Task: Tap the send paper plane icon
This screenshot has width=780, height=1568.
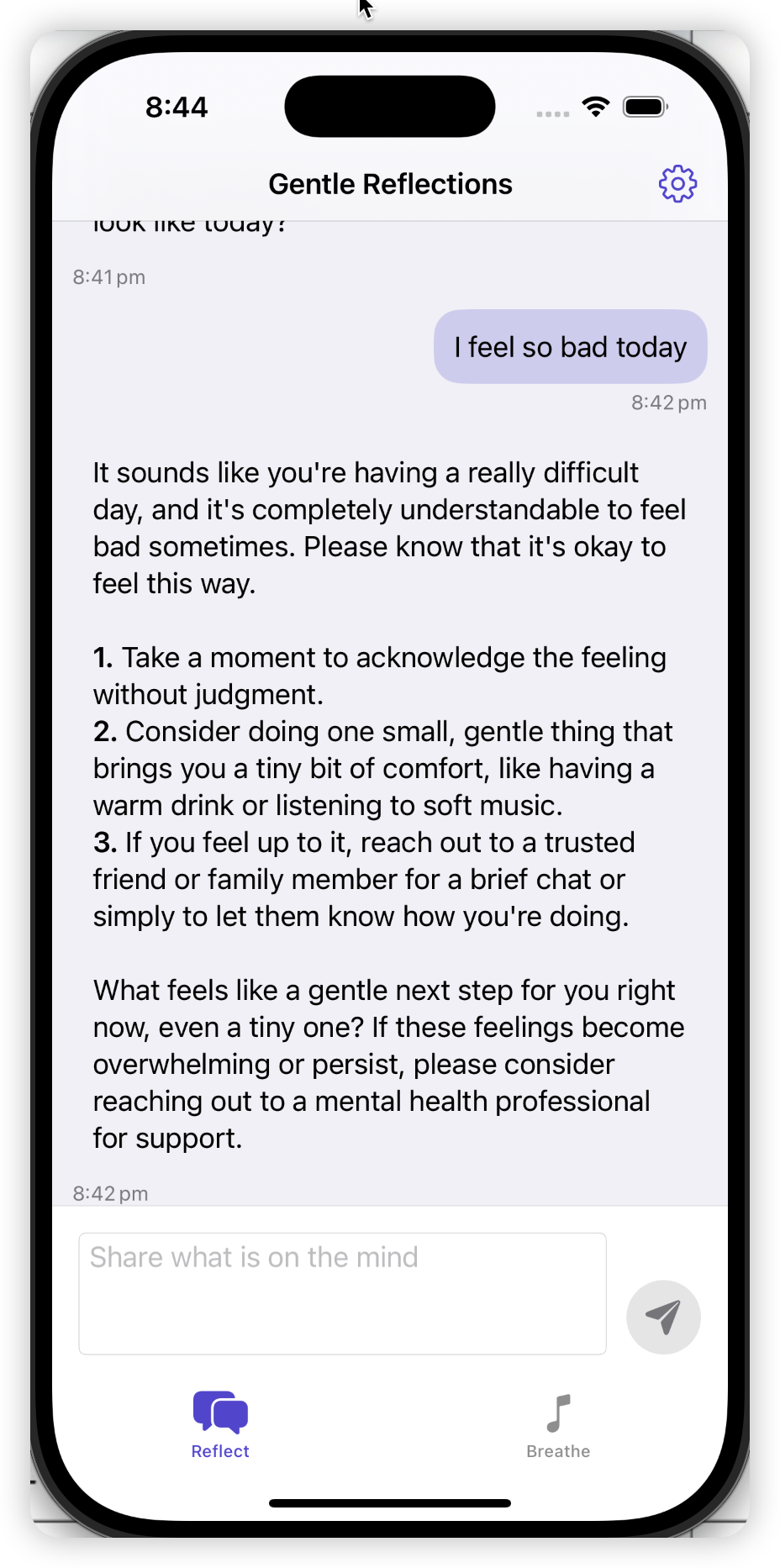Action: pyautogui.click(x=663, y=1317)
